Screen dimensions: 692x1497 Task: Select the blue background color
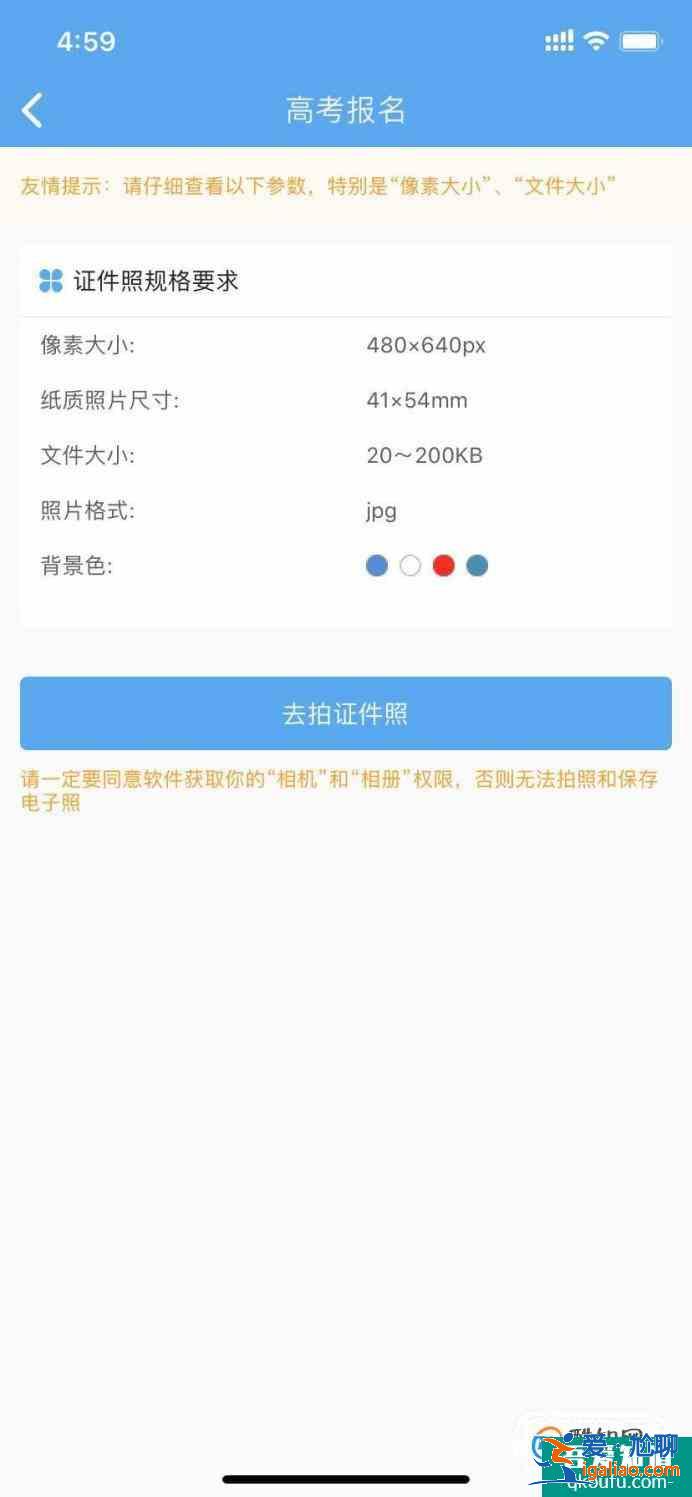tap(377, 566)
